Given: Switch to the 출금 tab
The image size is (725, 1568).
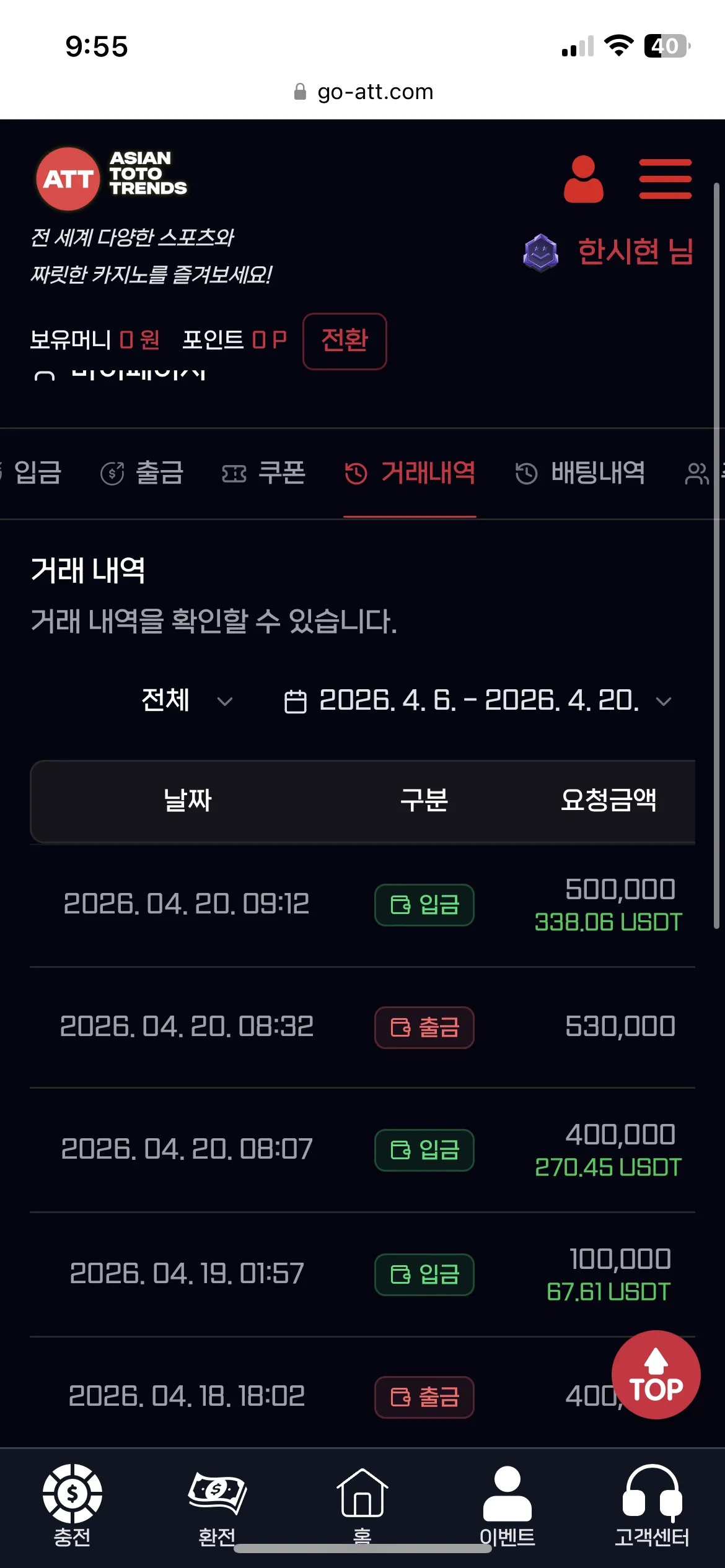Looking at the screenshot, I should point(142,473).
